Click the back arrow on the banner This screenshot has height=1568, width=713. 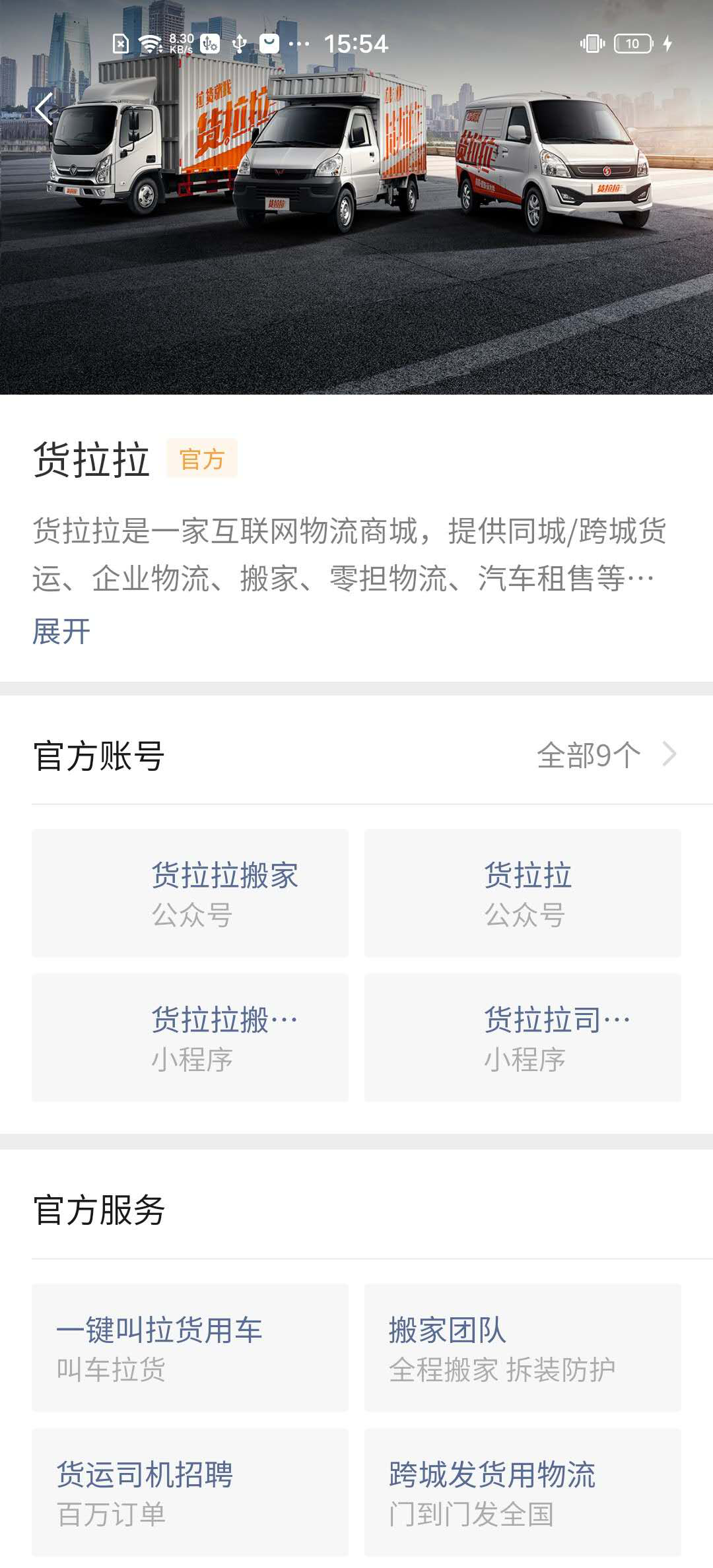44,110
